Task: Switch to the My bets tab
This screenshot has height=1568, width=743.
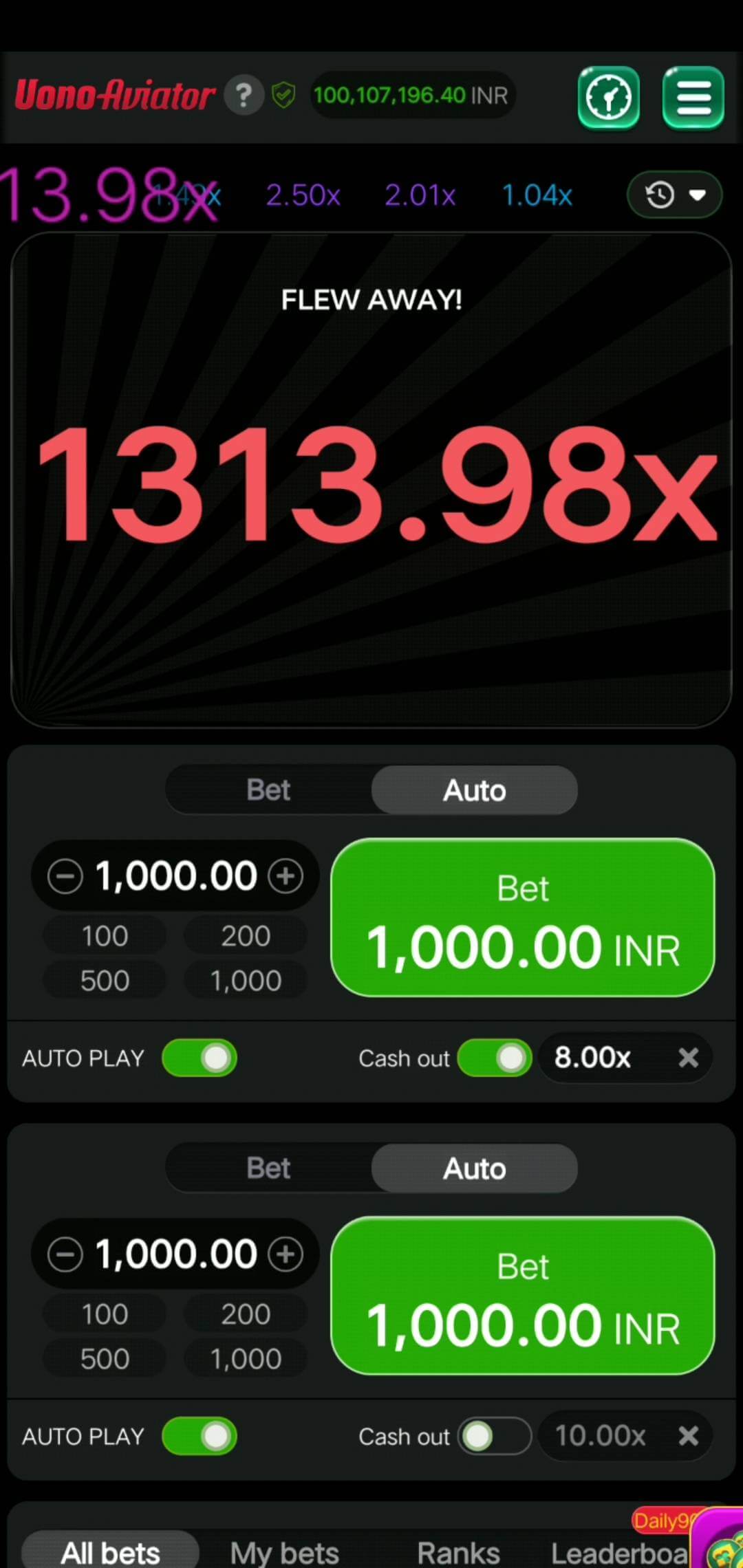Action: (284, 1553)
